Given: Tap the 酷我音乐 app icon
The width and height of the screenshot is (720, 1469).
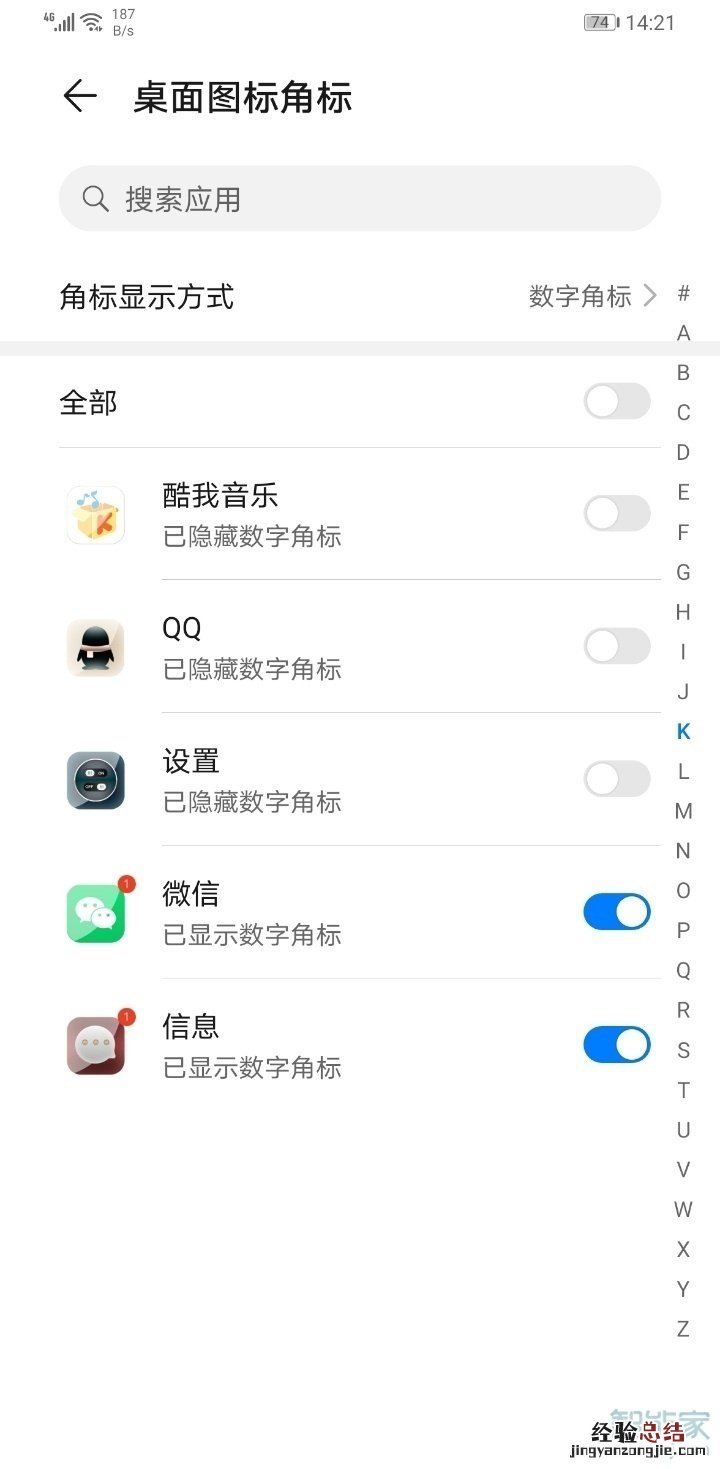Looking at the screenshot, I should point(96,514).
